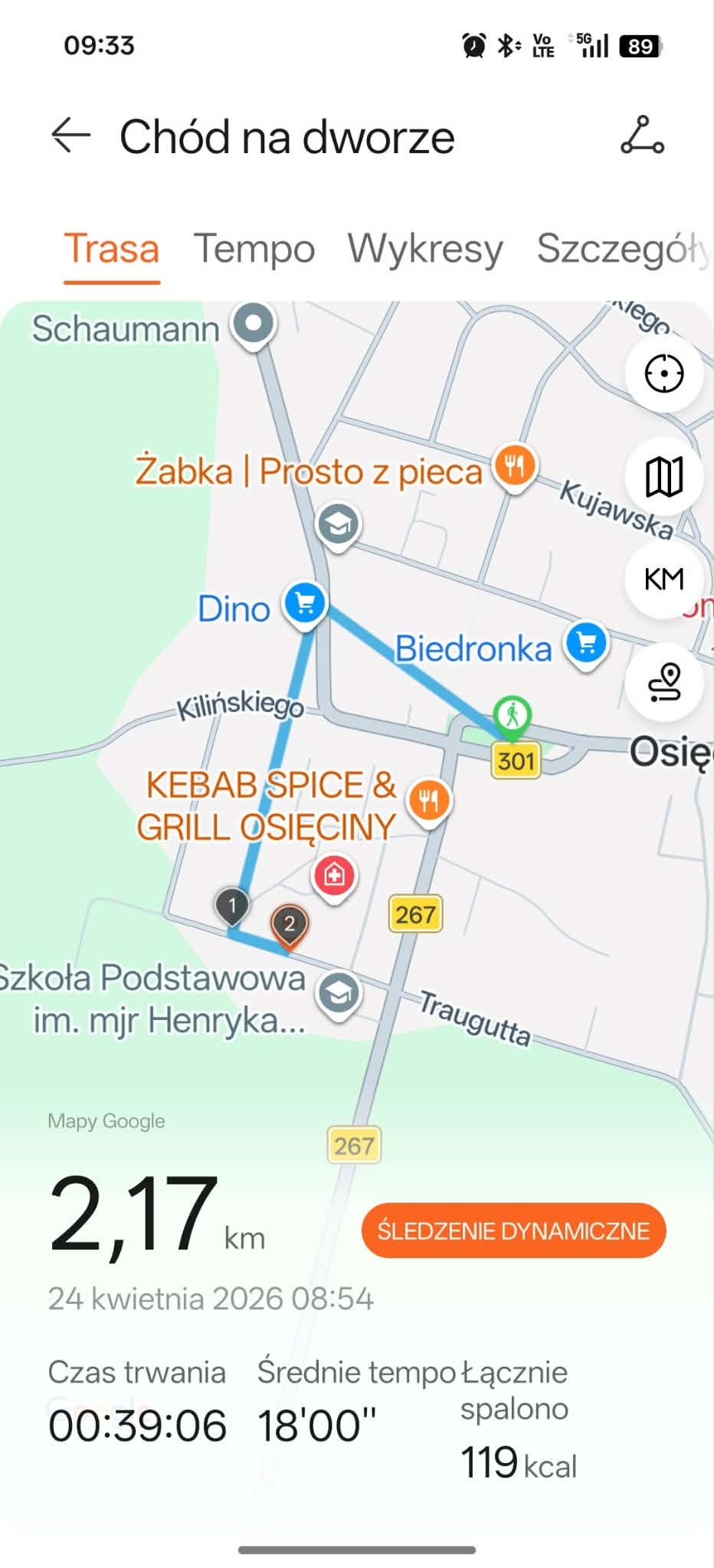Change the map layer type

coord(663,477)
